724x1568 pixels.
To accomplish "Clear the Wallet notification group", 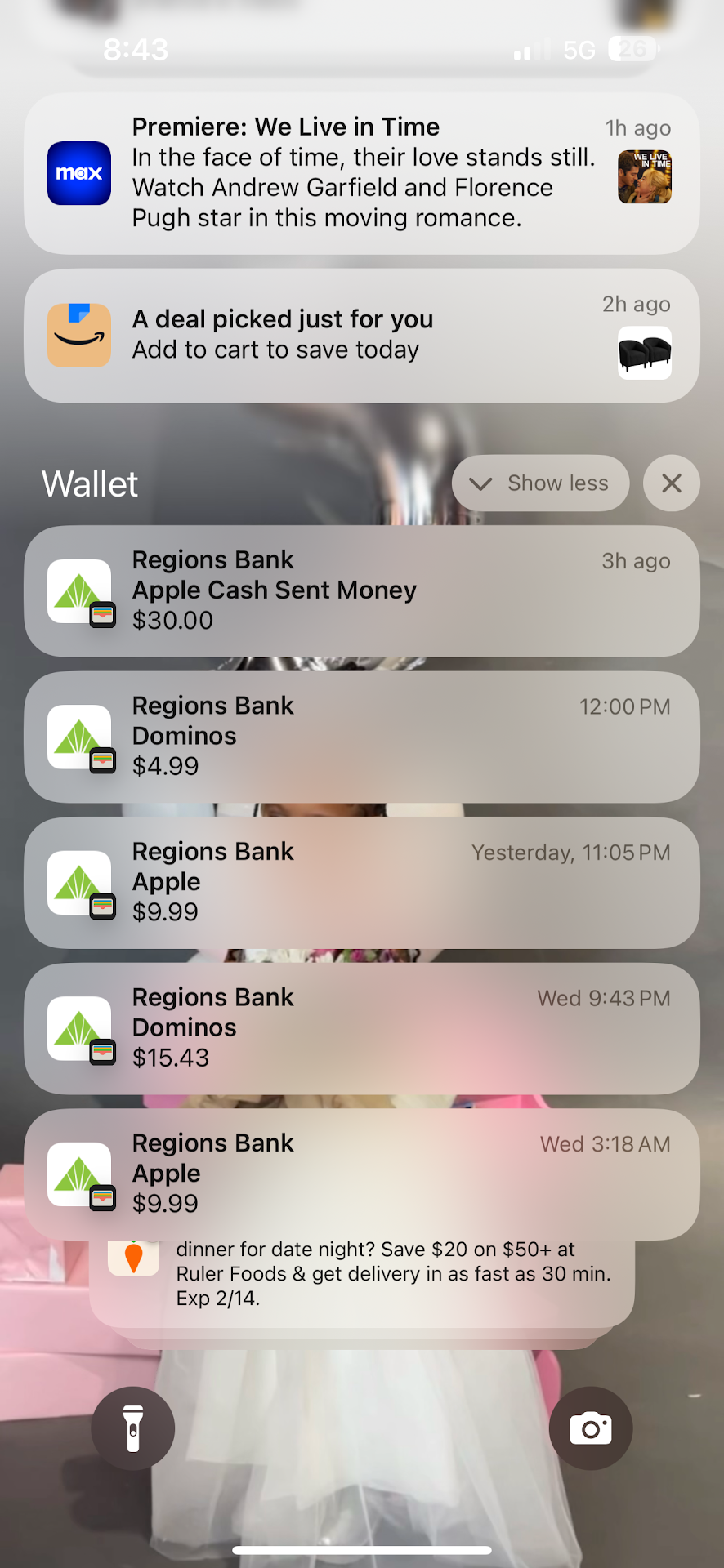I will coord(671,483).
